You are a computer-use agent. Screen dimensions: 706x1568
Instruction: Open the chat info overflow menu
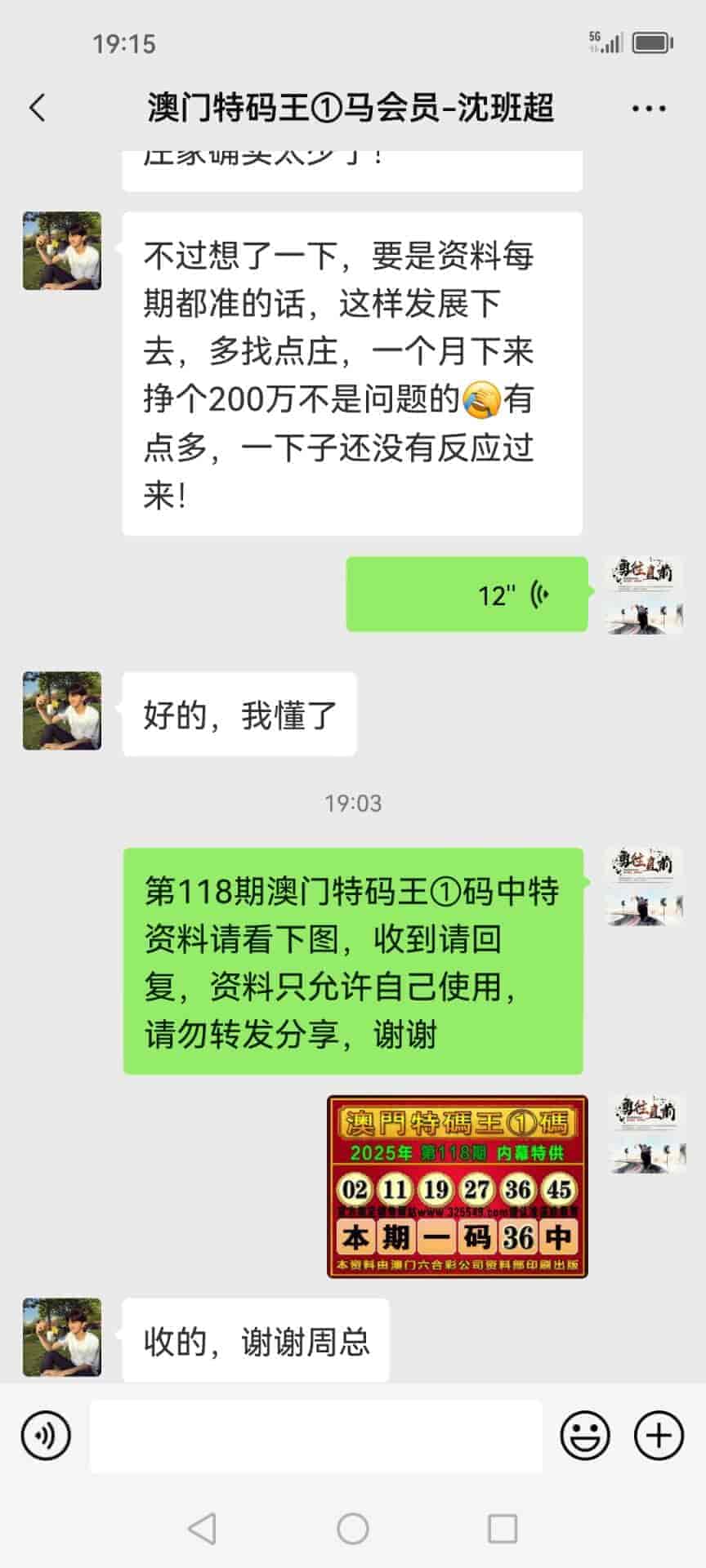point(648,108)
